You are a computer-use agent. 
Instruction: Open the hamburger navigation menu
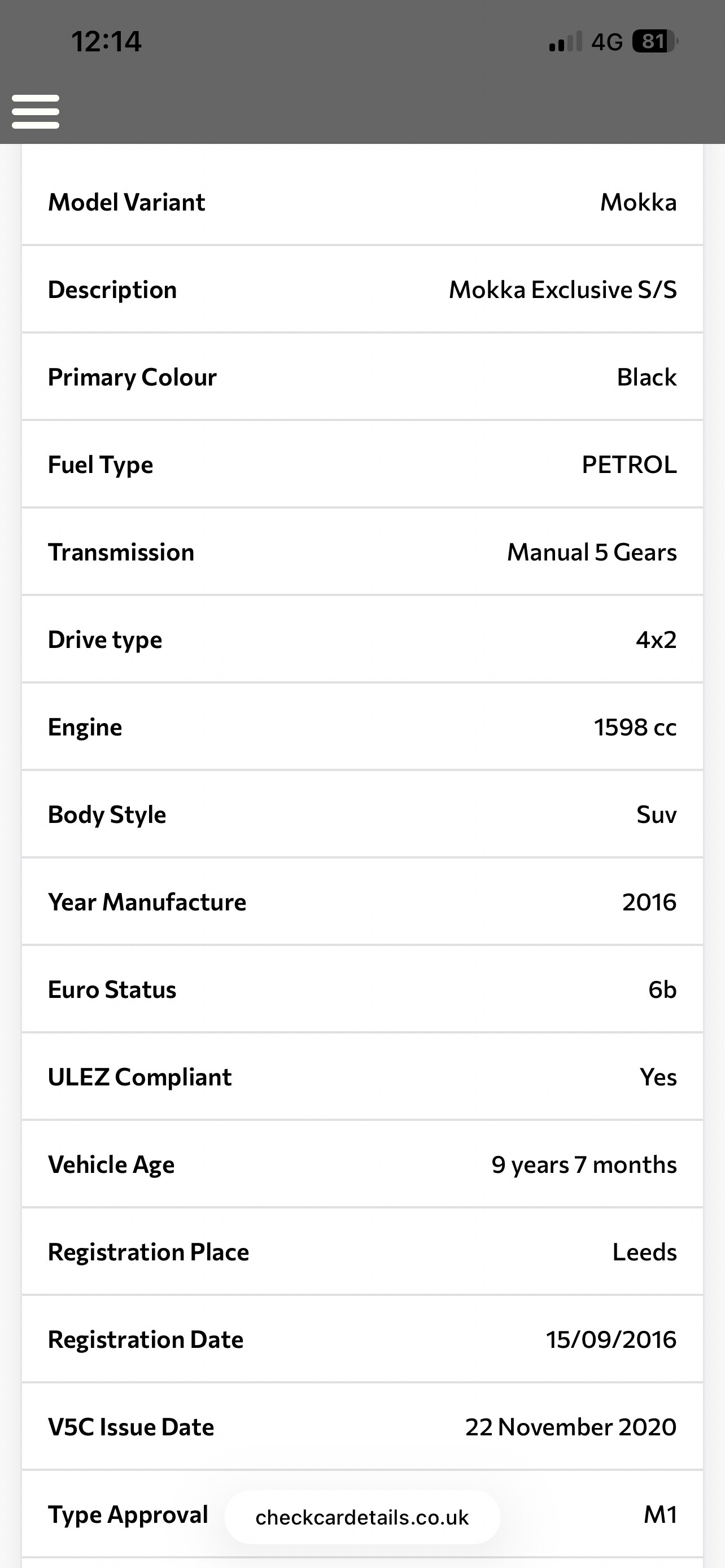click(36, 112)
